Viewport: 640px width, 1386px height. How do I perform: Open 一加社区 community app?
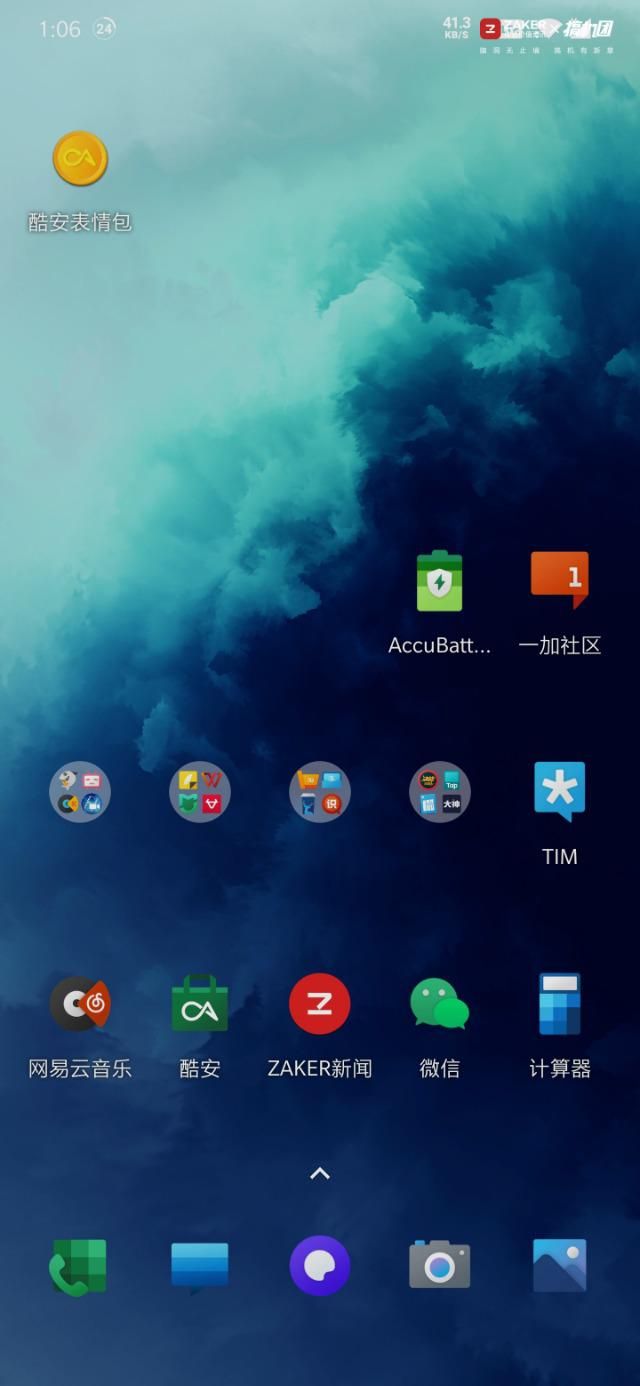click(559, 580)
